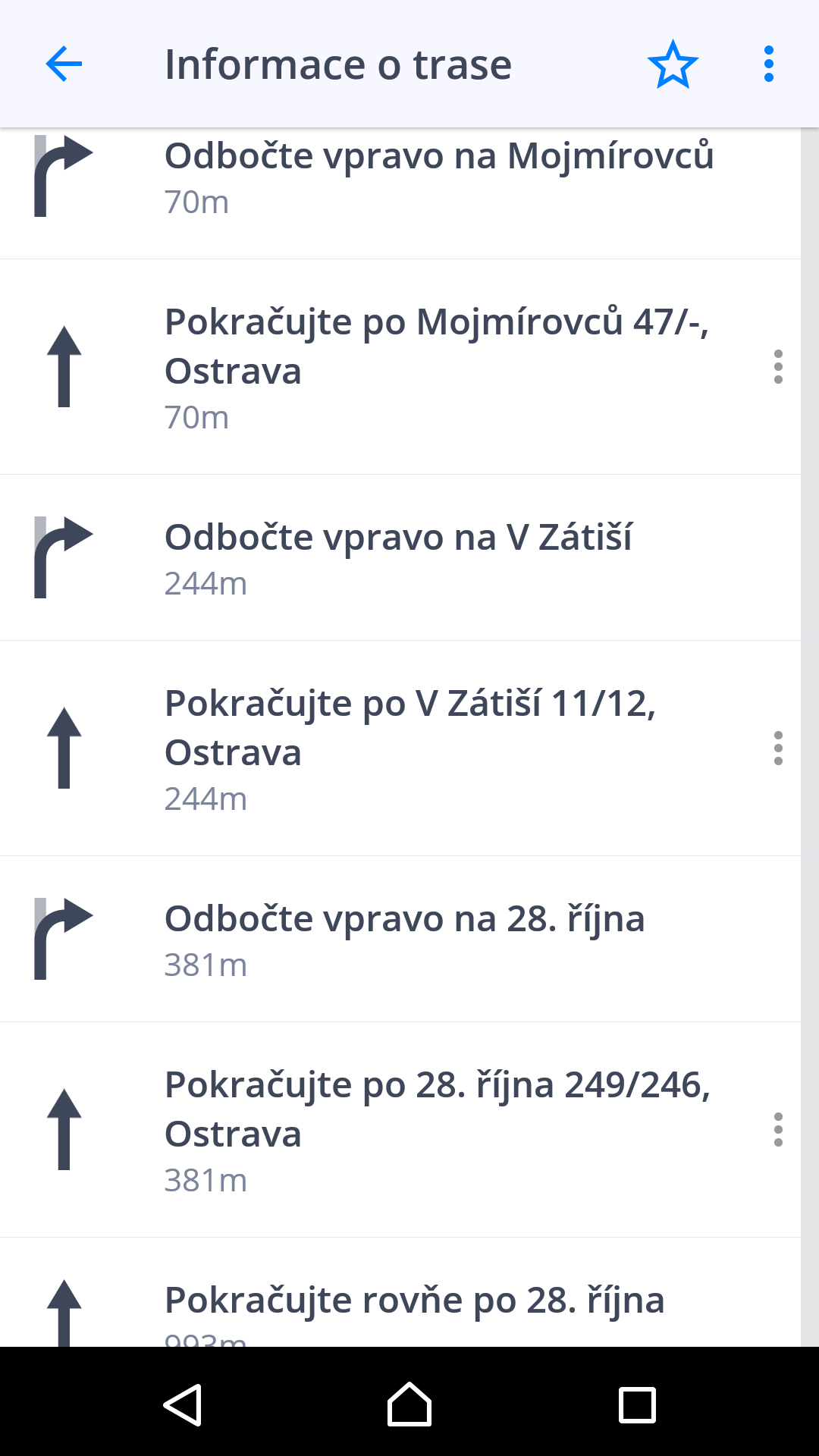Open options for Pokračujte po 28. října 249/246
This screenshot has height=1456, width=819.
click(x=778, y=1130)
